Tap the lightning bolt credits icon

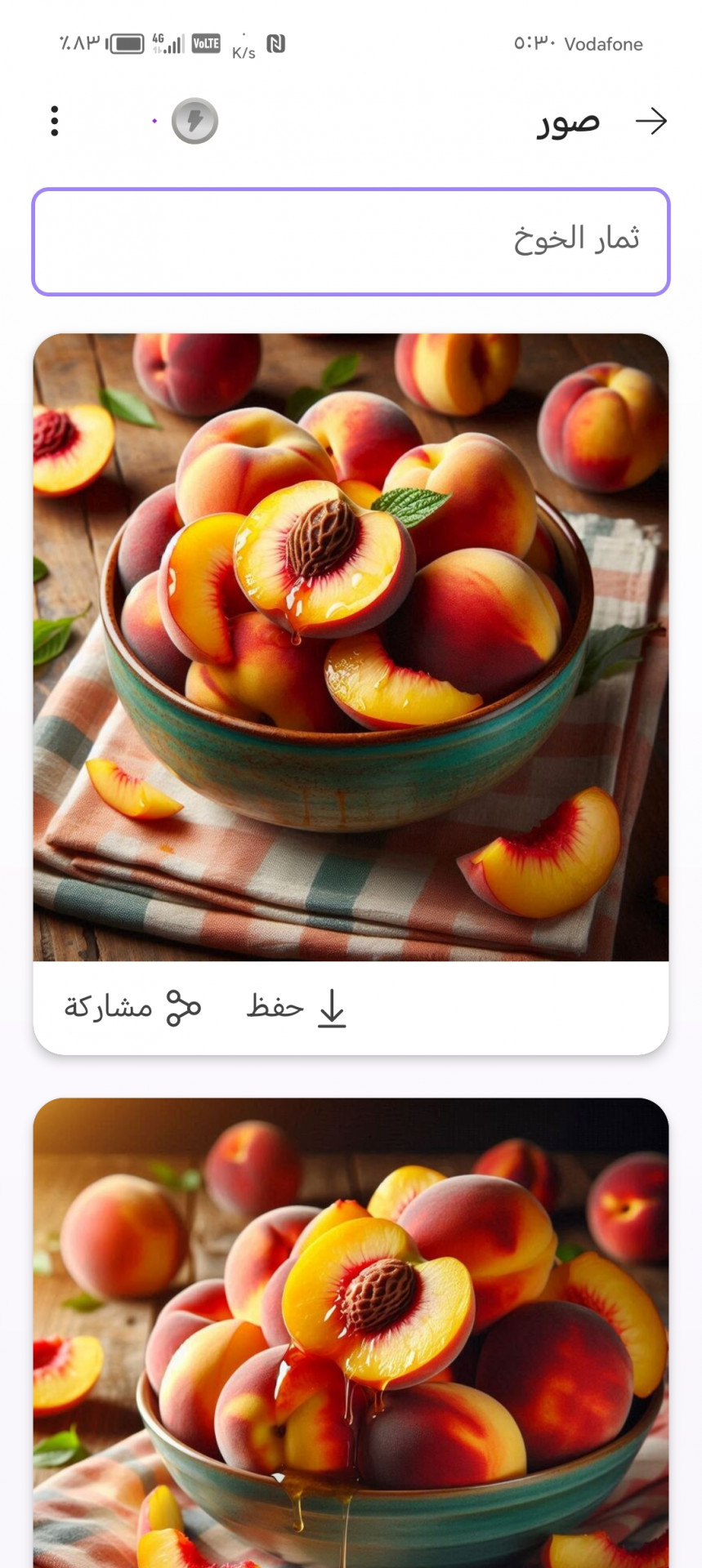pos(195,121)
